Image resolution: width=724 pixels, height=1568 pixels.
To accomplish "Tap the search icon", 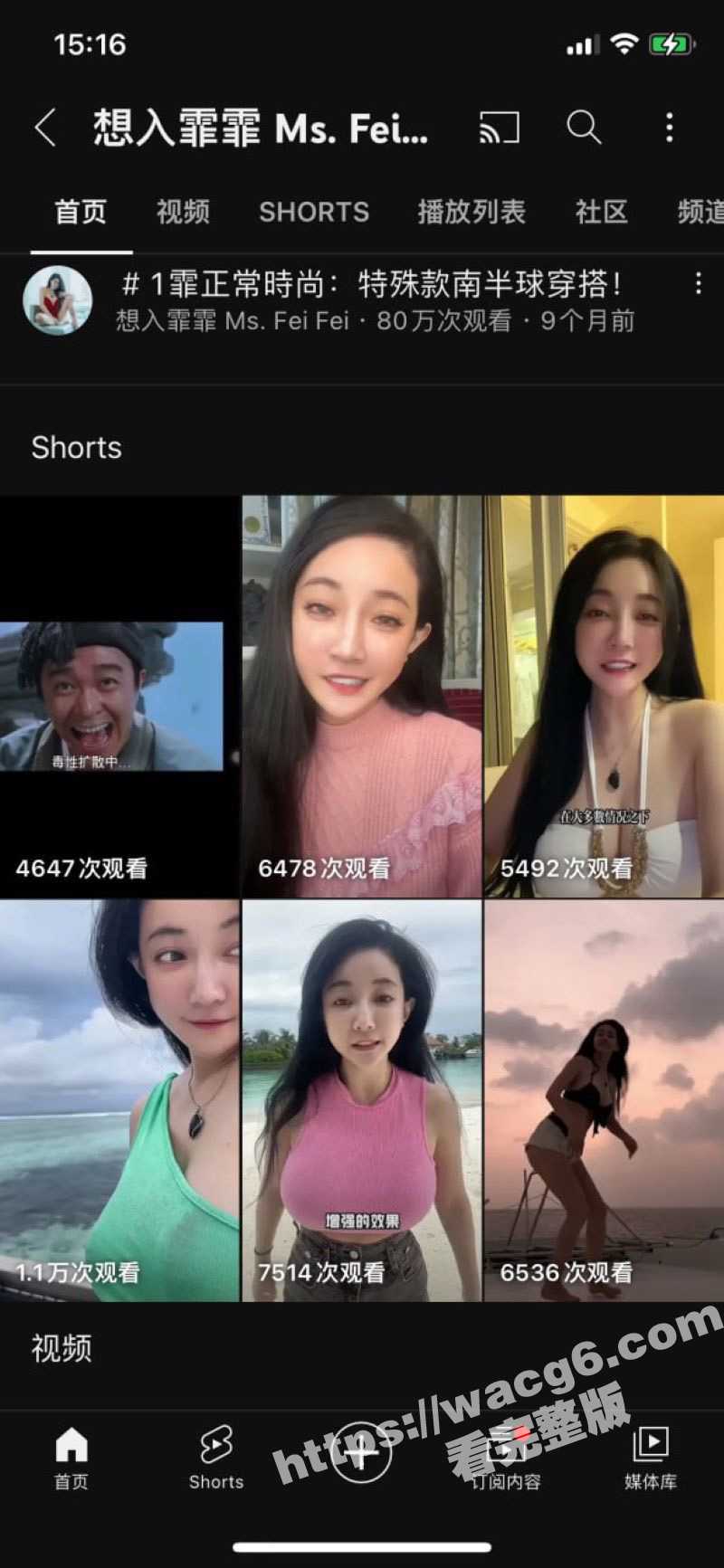I will (584, 128).
